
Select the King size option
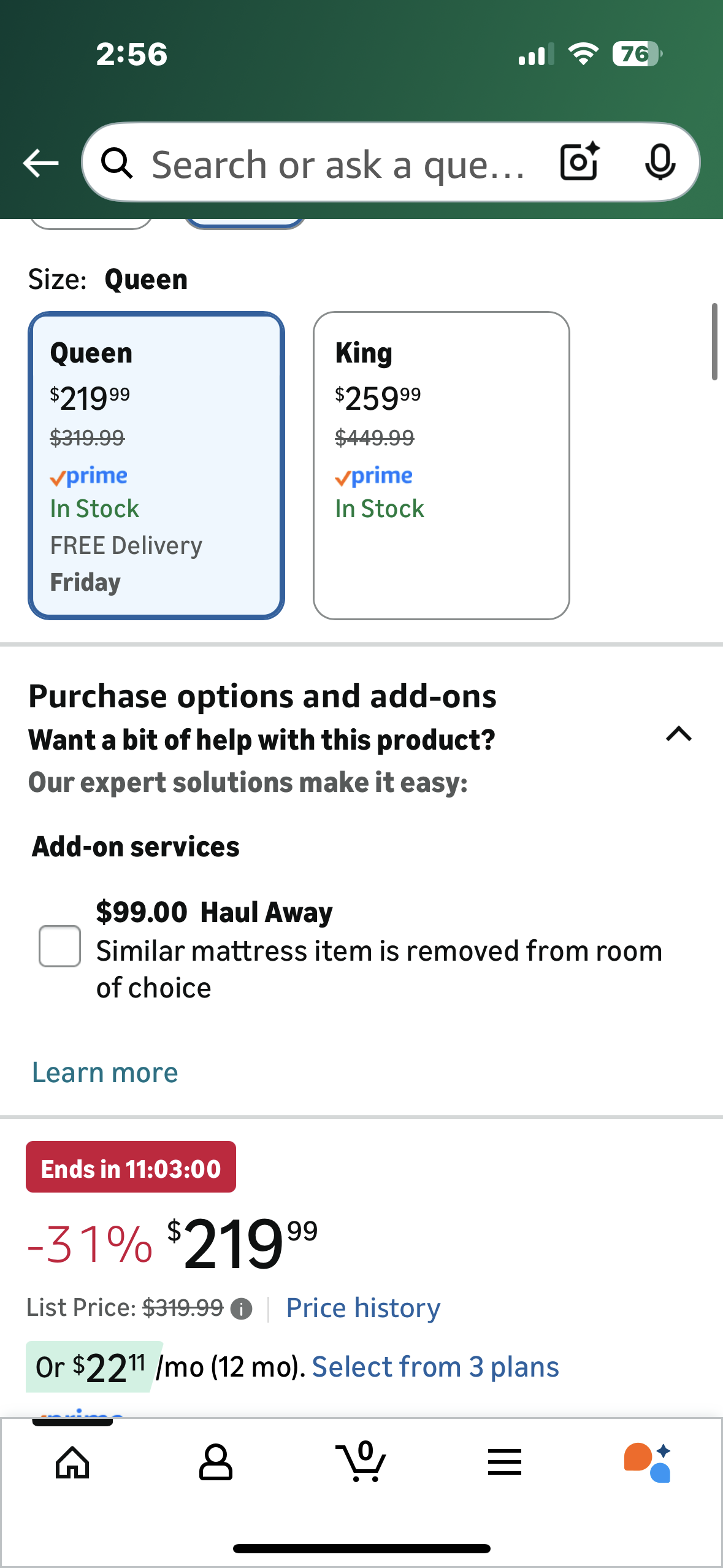point(441,465)
